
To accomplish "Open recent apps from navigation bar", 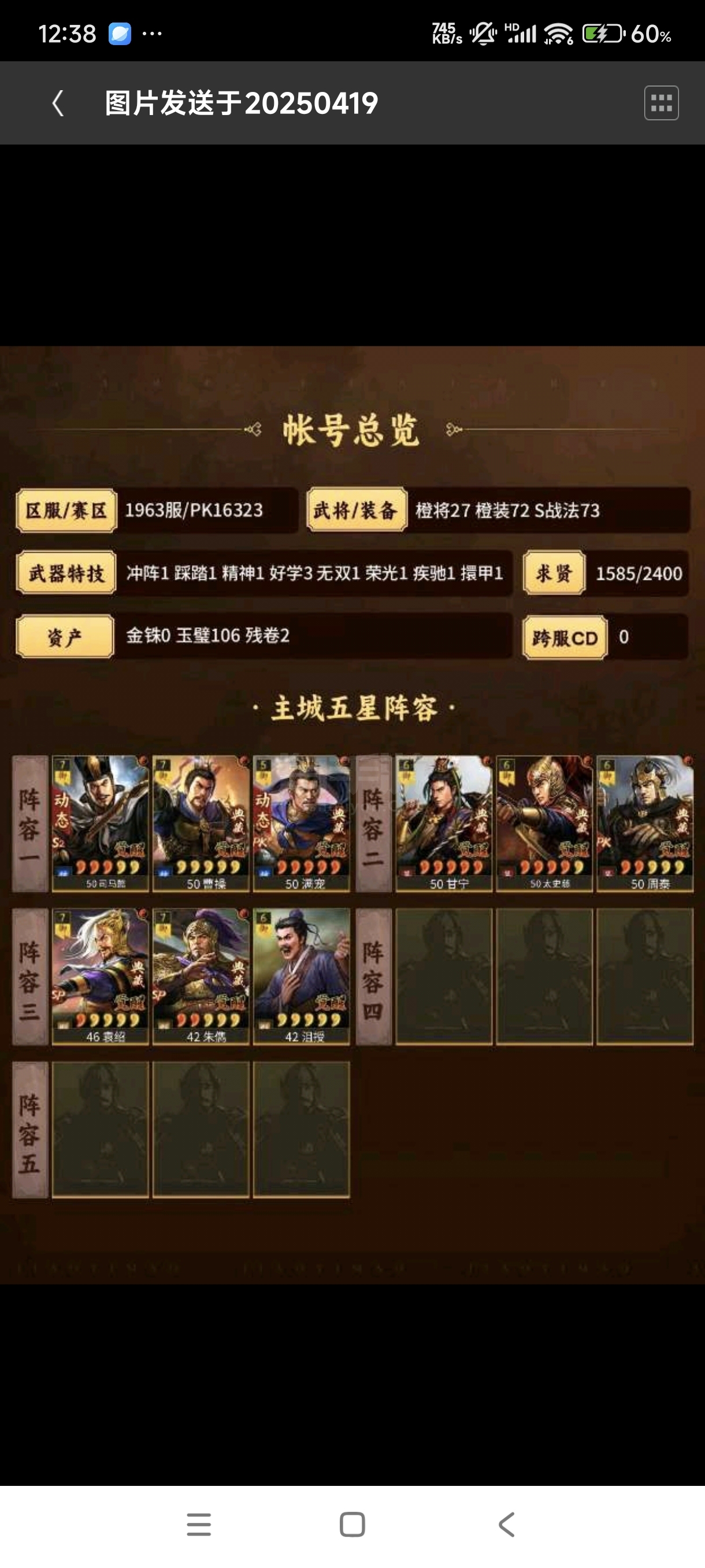I will point(198,1525).
